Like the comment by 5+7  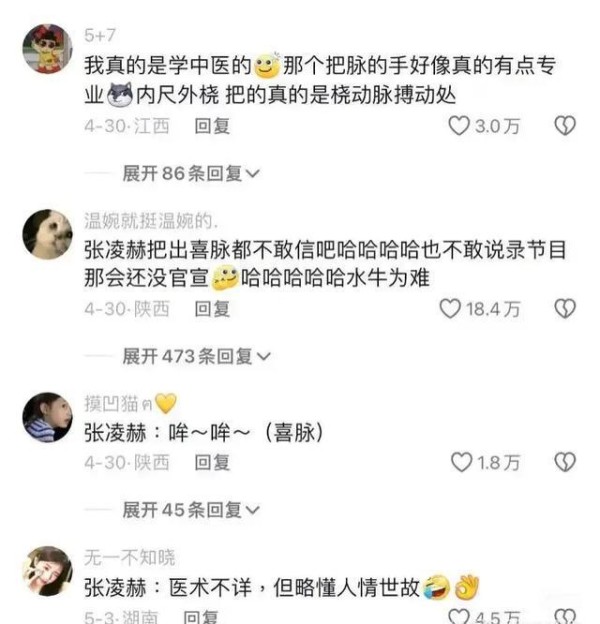coord(459,126)
